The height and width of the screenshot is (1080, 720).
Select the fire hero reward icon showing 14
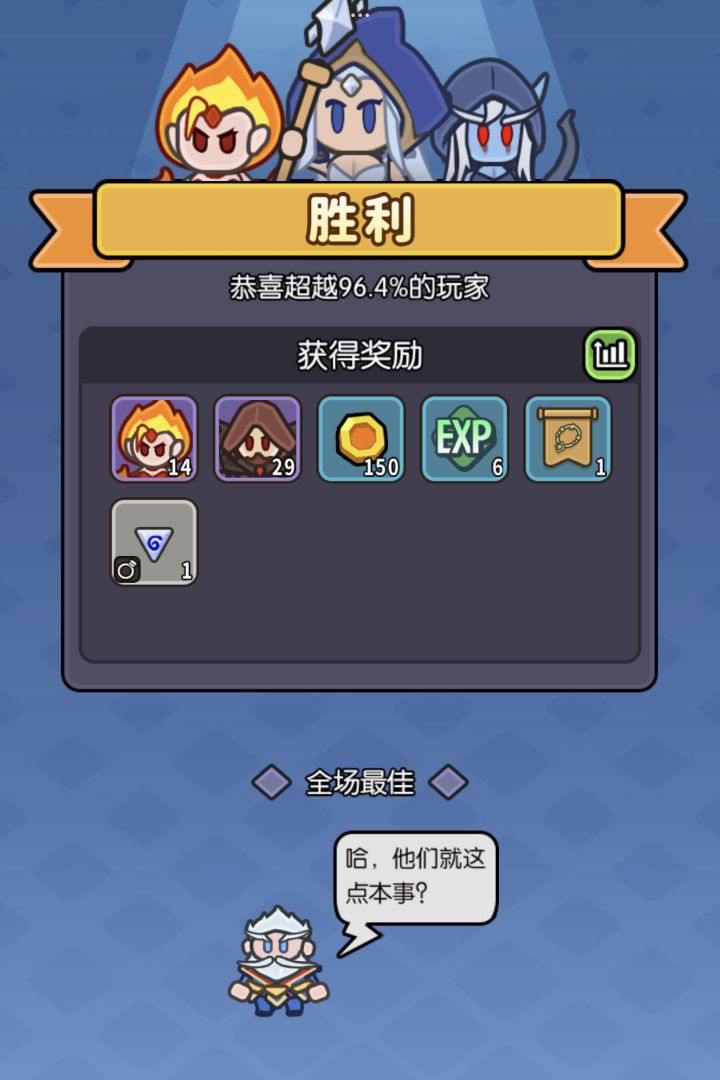click(155, 440)
